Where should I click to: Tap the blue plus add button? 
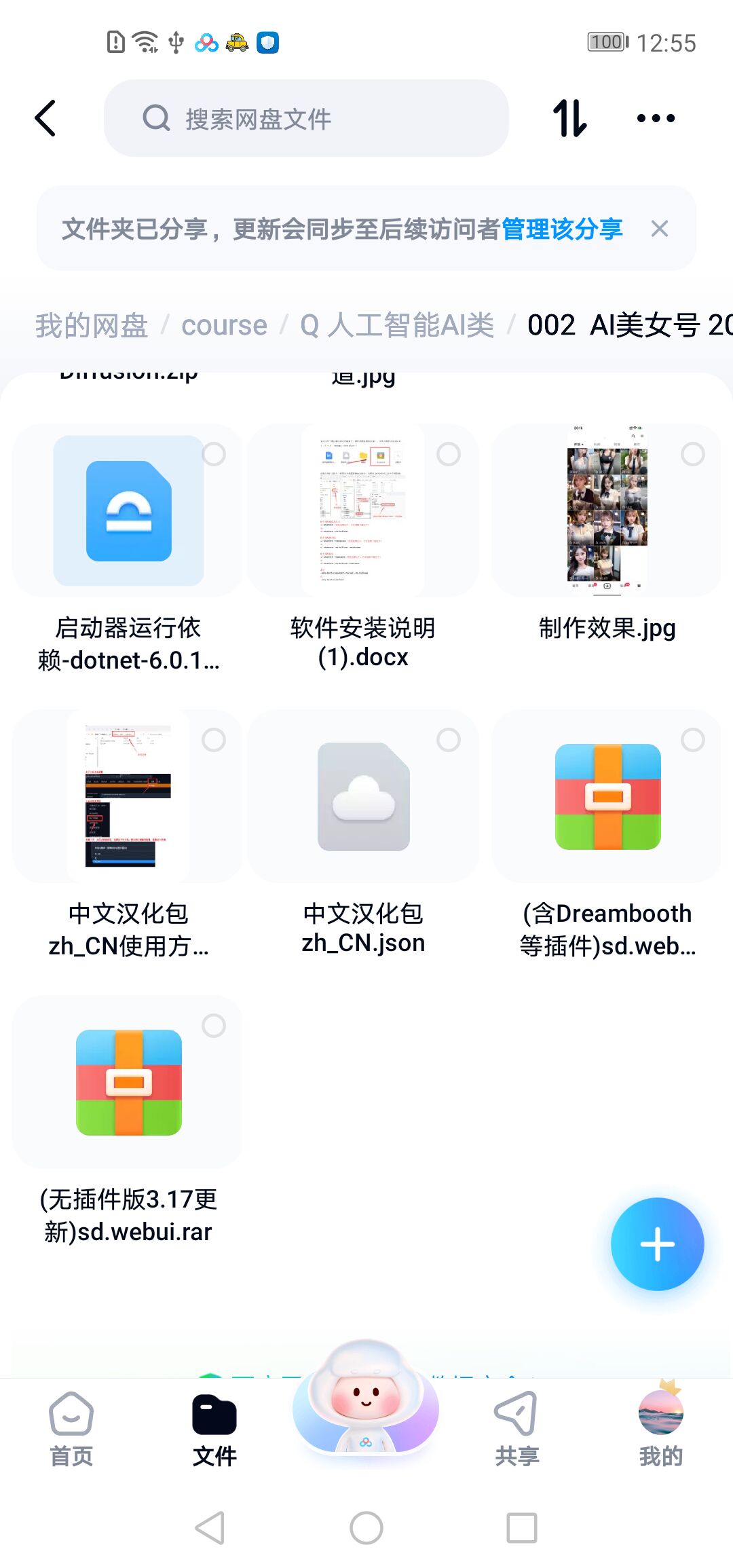pos(657,1244)
